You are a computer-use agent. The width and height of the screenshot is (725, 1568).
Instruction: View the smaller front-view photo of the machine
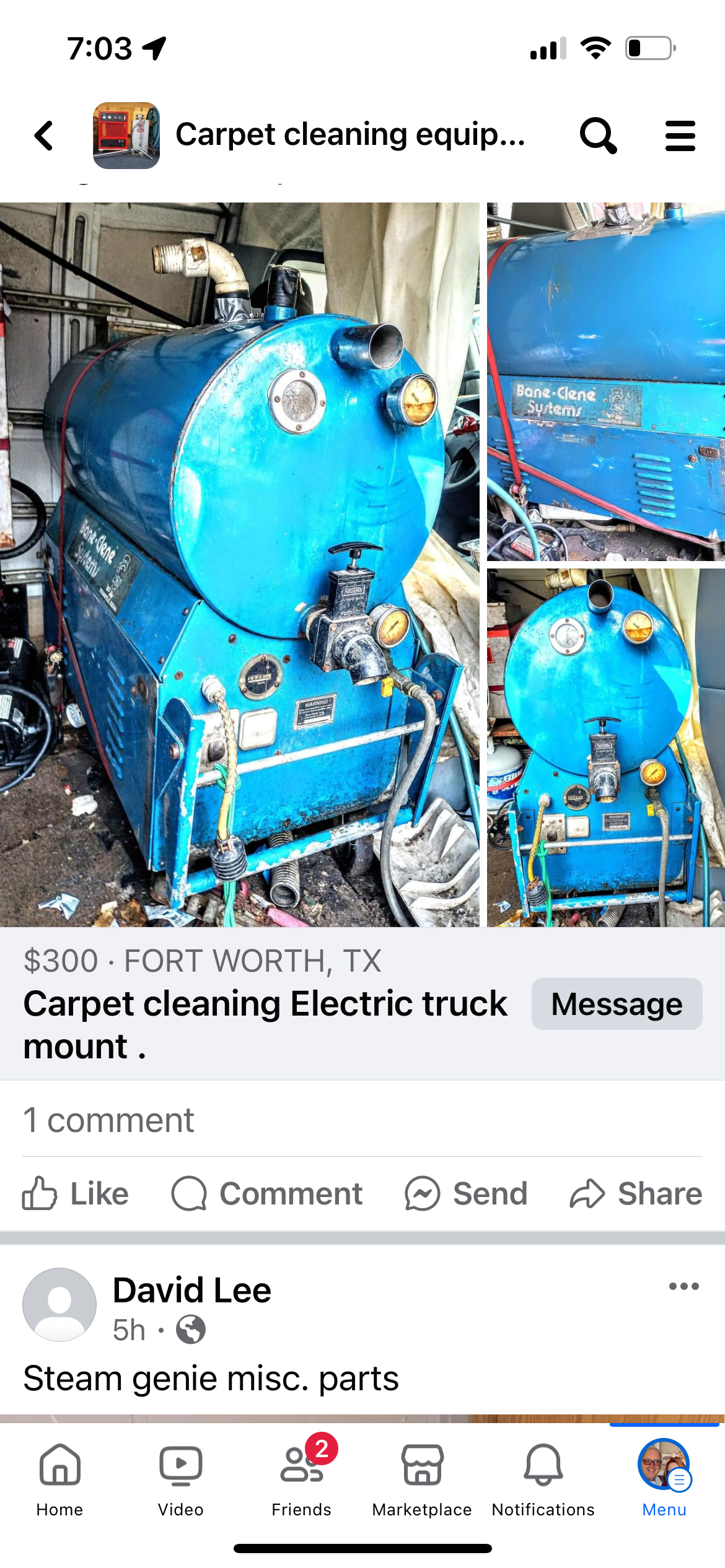pos(605,747)
